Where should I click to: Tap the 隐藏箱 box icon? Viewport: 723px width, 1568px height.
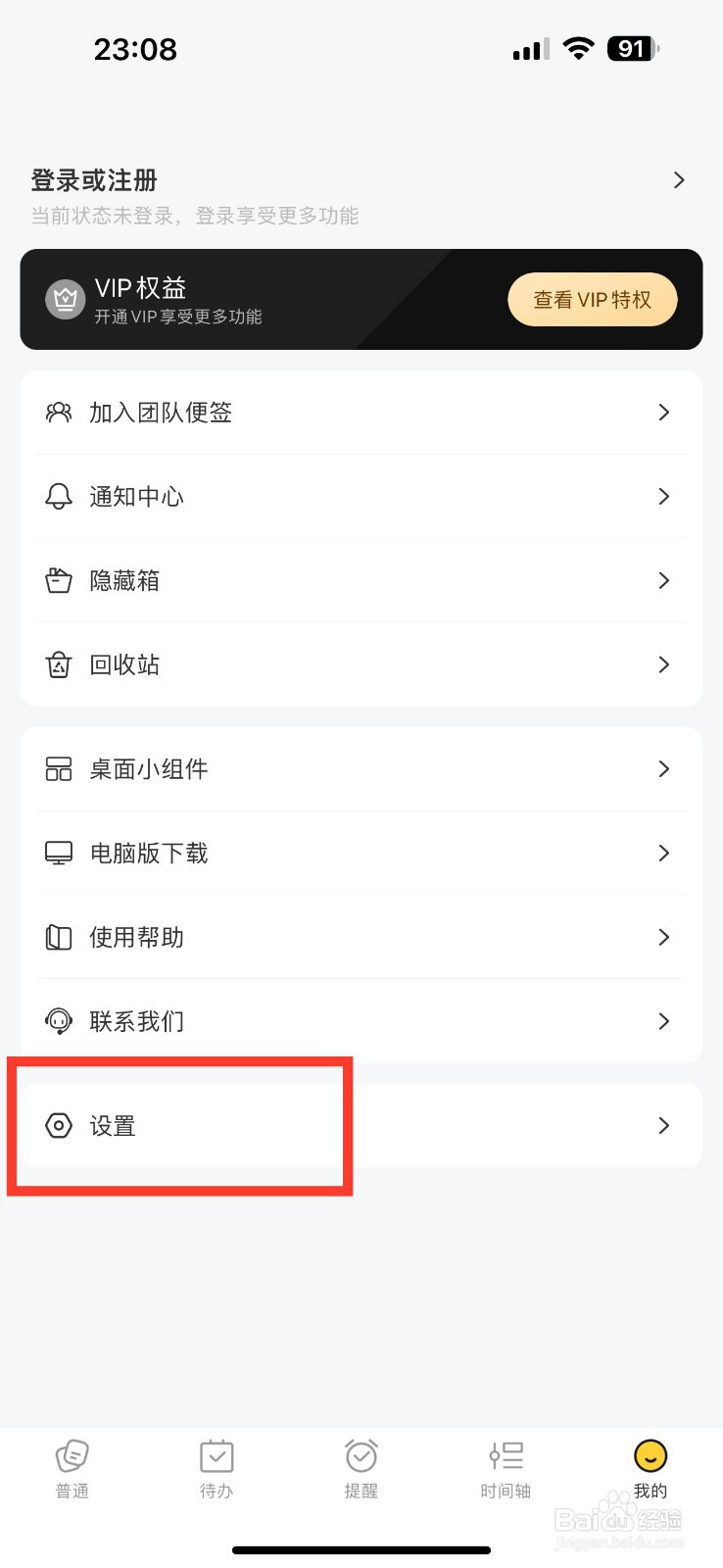59,580
